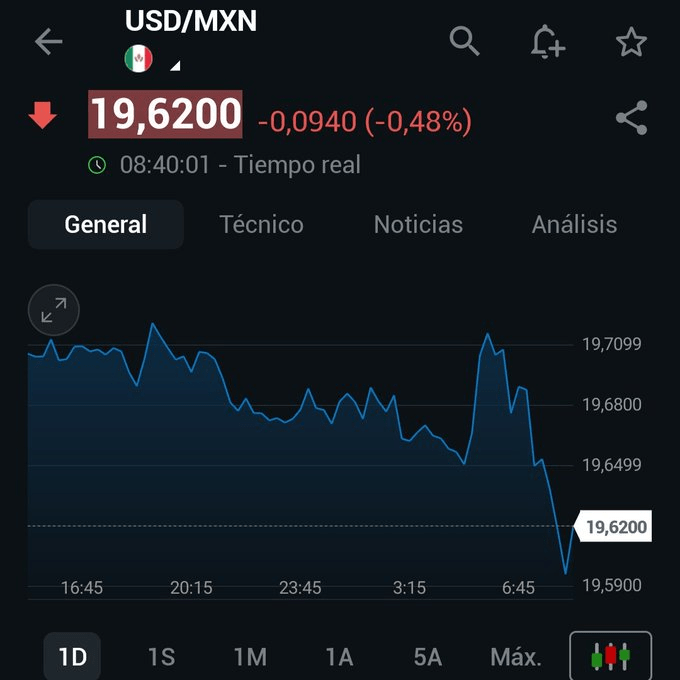
Task: Switch to candlestick chart view
Action: pos(611,656)
